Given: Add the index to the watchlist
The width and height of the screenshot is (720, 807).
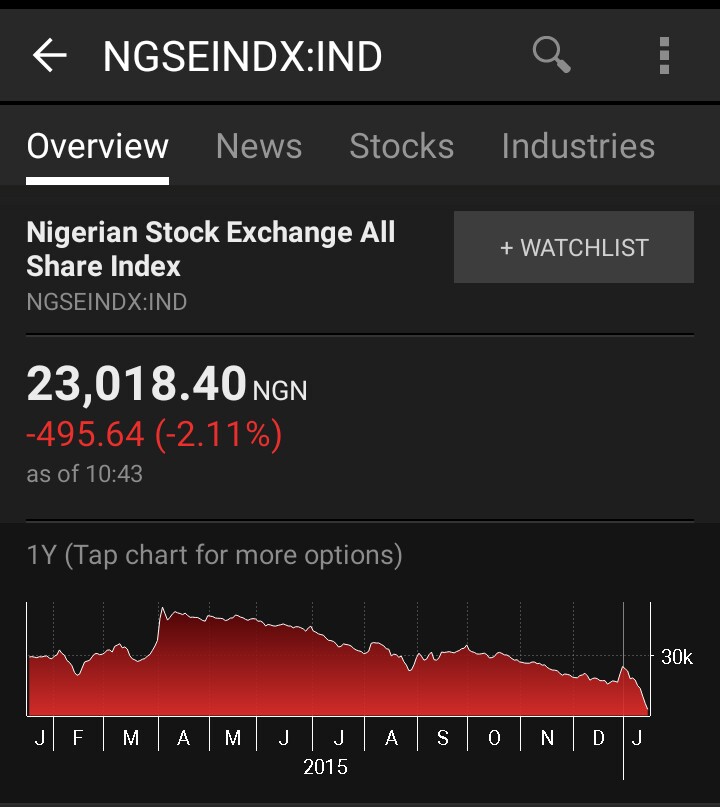Looking at the screenshot, I should [573, 247].
